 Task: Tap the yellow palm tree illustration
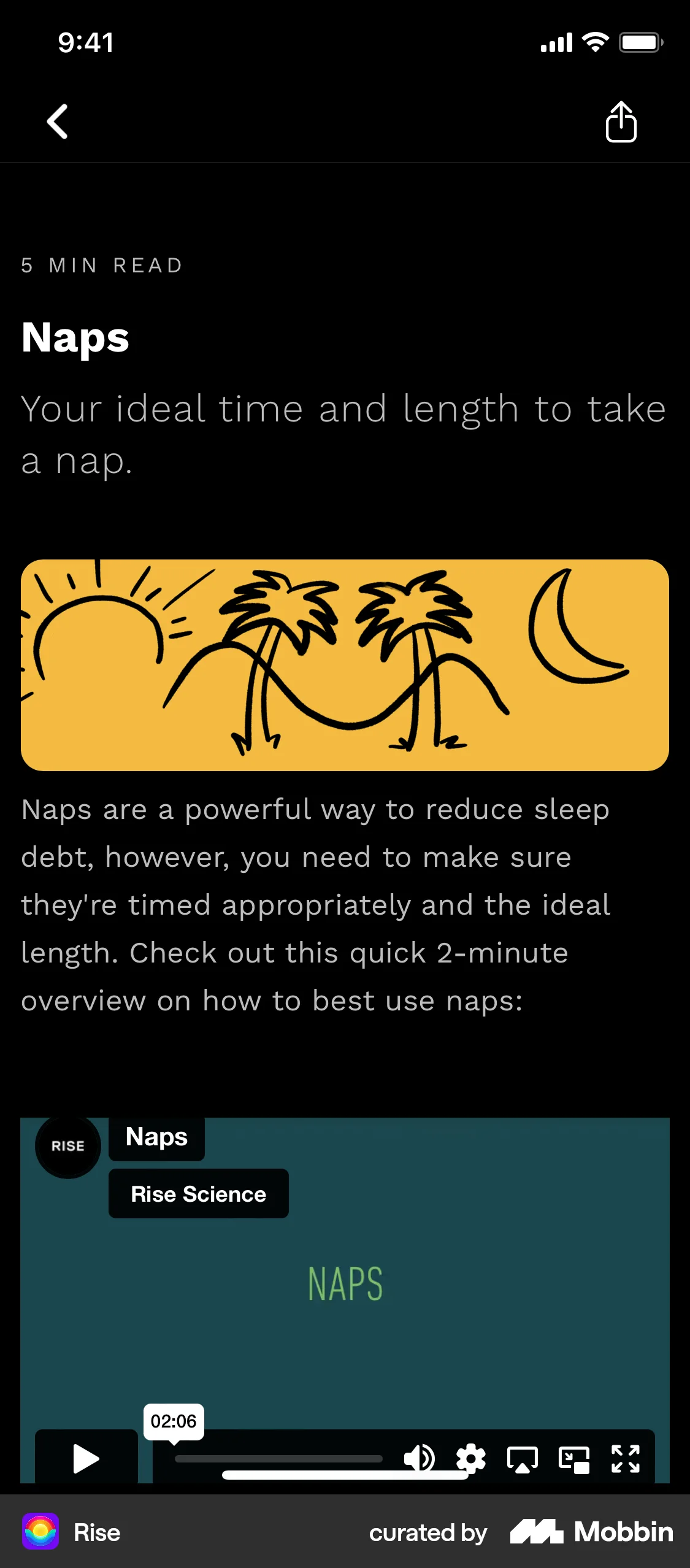345,664
